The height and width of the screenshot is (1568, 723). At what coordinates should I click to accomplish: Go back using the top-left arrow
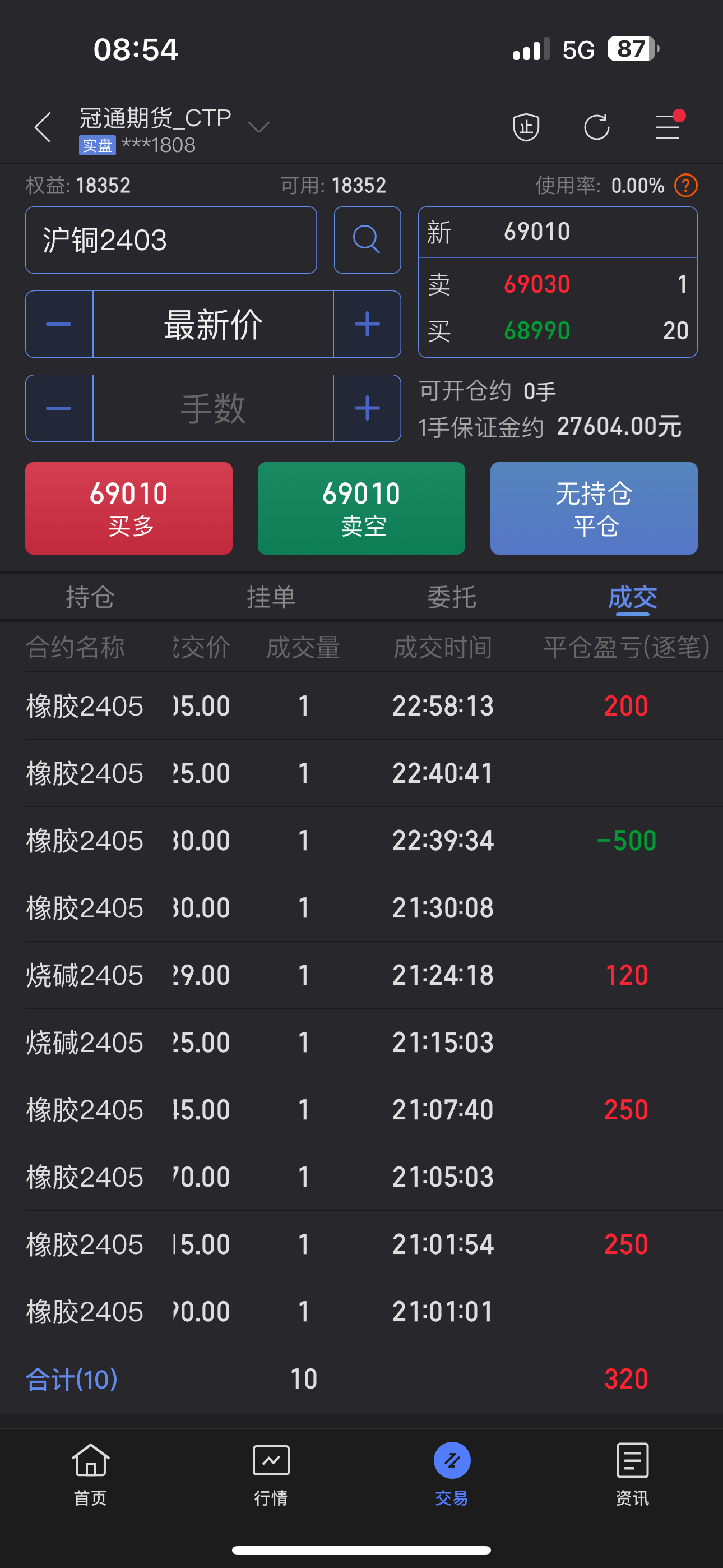click(43, 128)
